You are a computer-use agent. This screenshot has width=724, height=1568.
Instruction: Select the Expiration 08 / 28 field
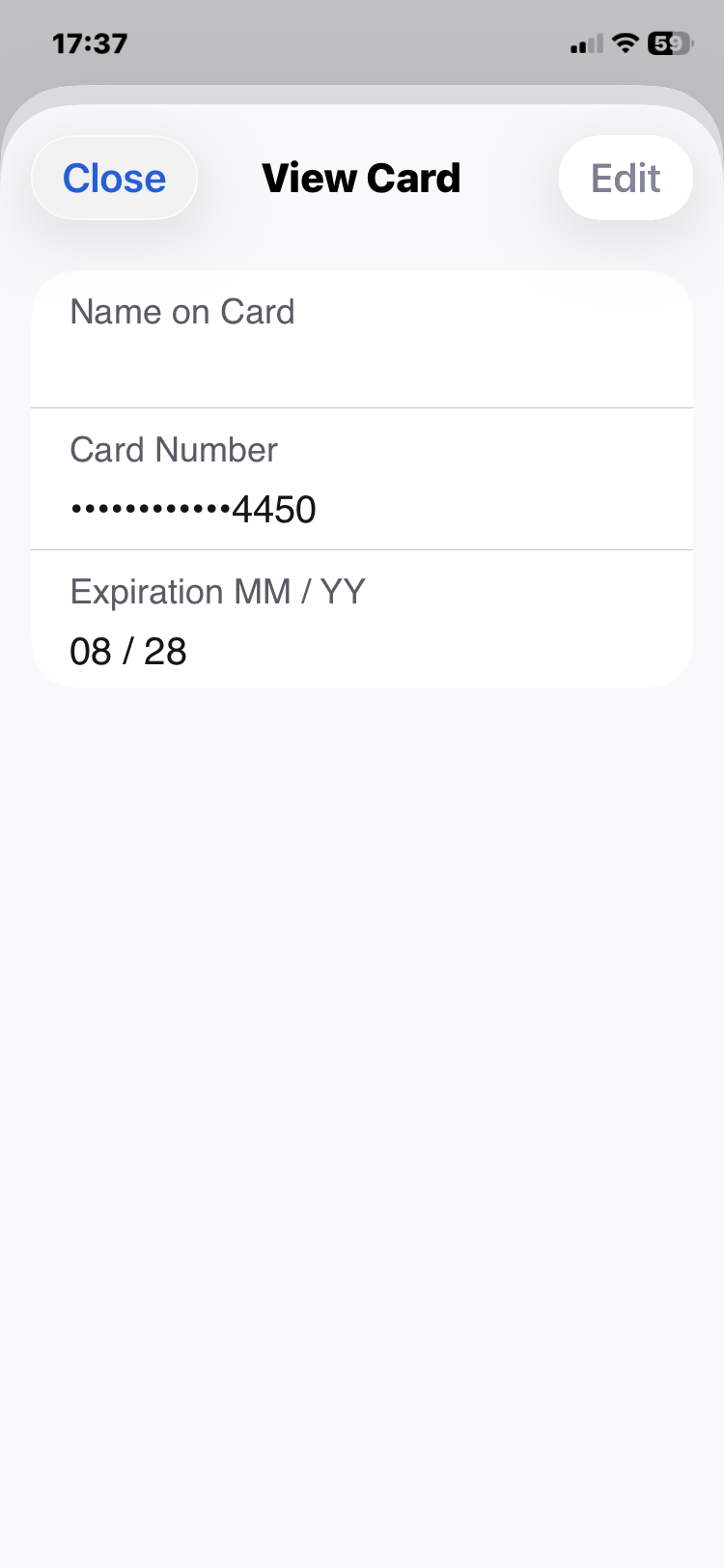(x=361, y=621)
